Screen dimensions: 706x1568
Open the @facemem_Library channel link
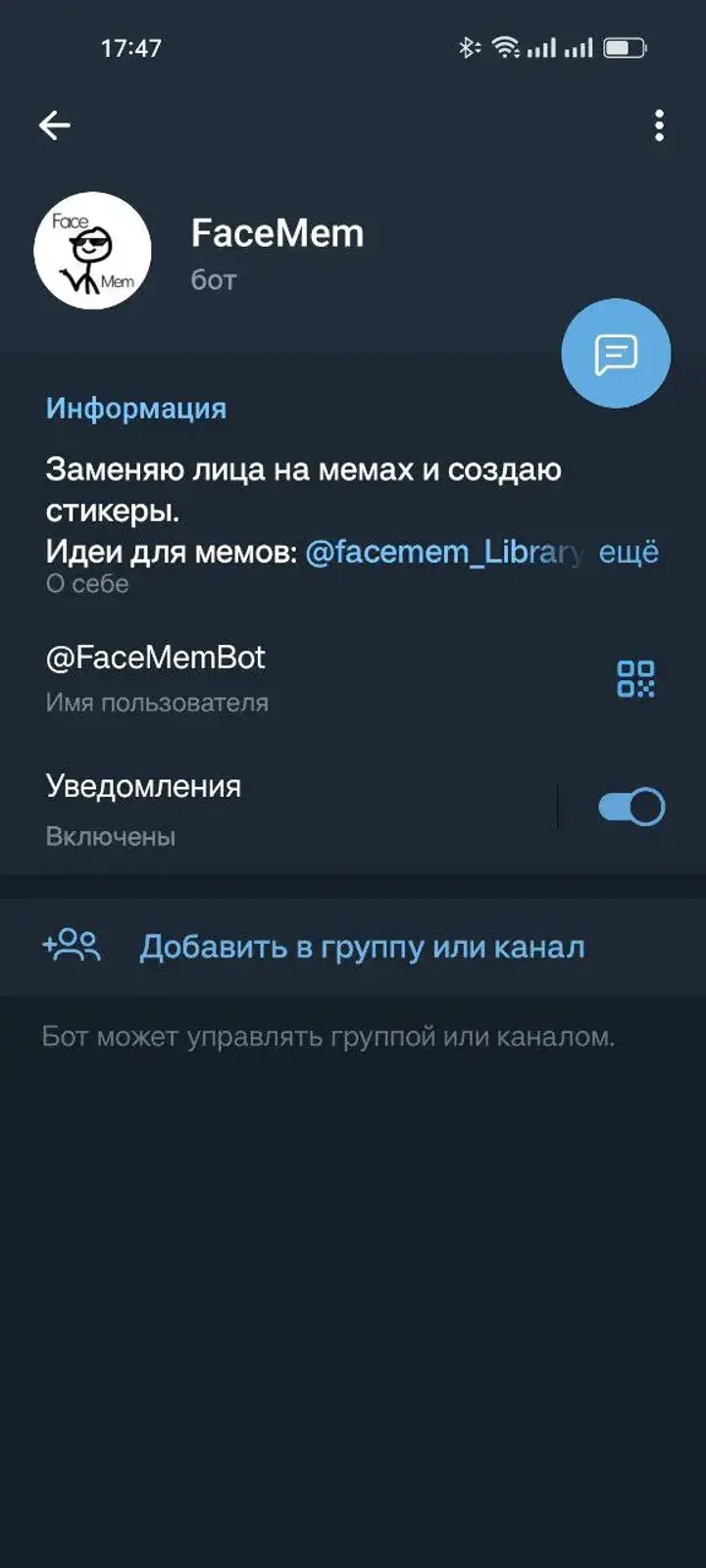point(443,552)
